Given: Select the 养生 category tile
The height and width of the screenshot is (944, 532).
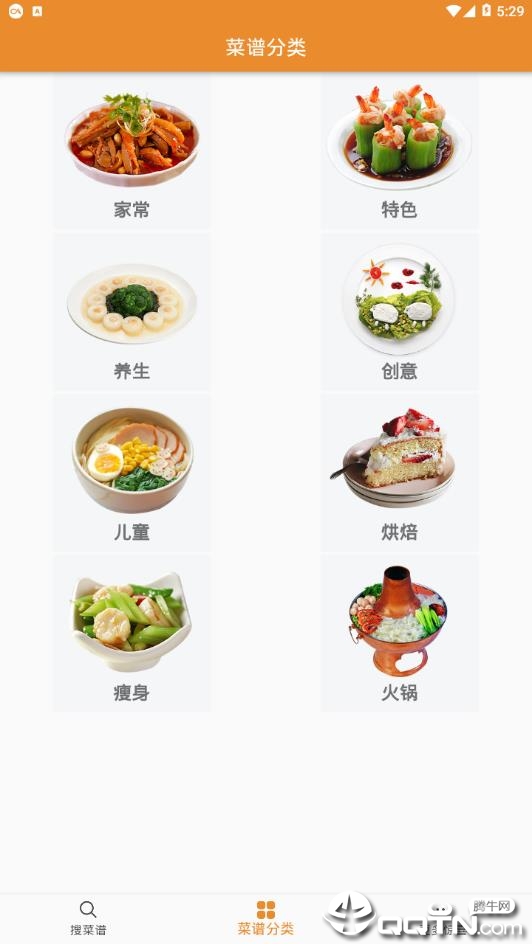Looking at the screenshot, I should coord(132,312).
